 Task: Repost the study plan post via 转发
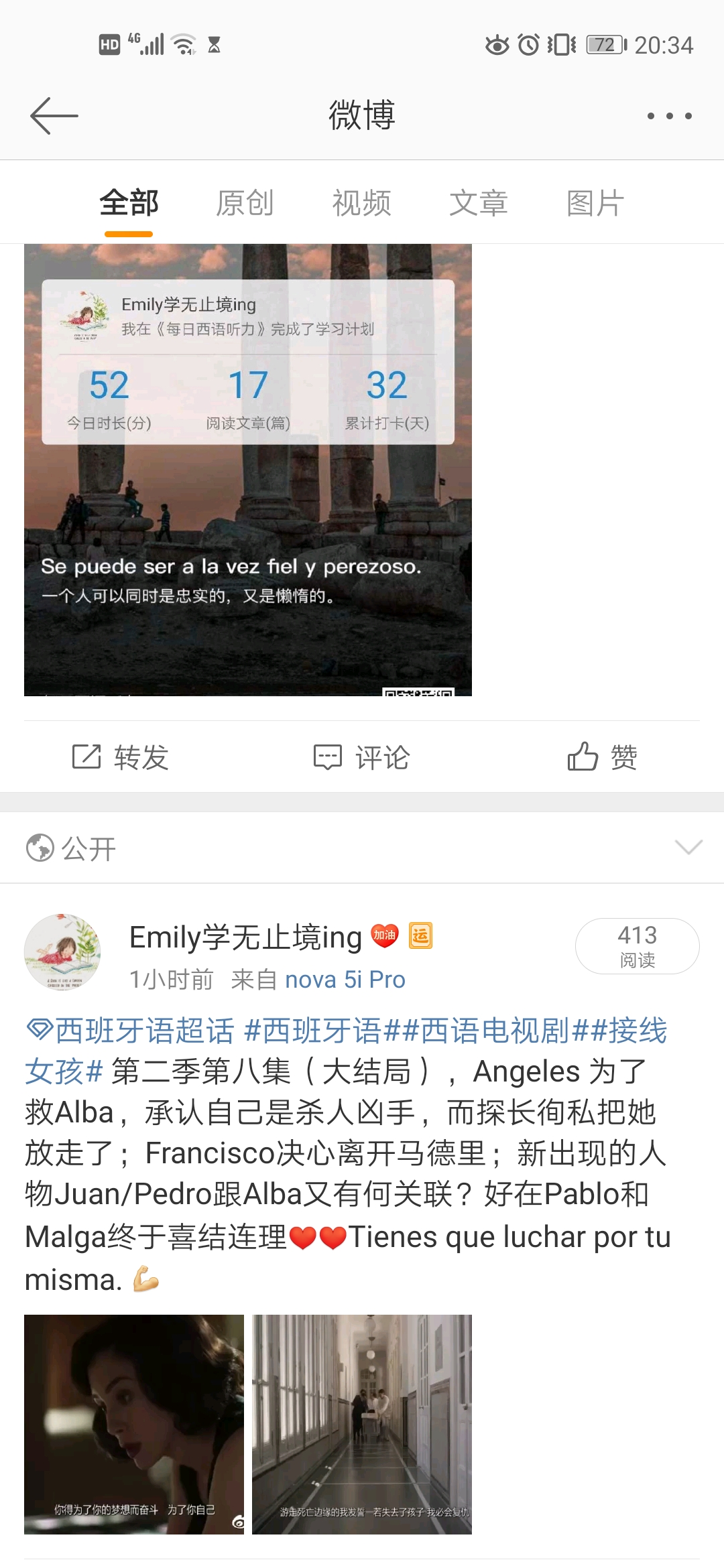[121, 757]
